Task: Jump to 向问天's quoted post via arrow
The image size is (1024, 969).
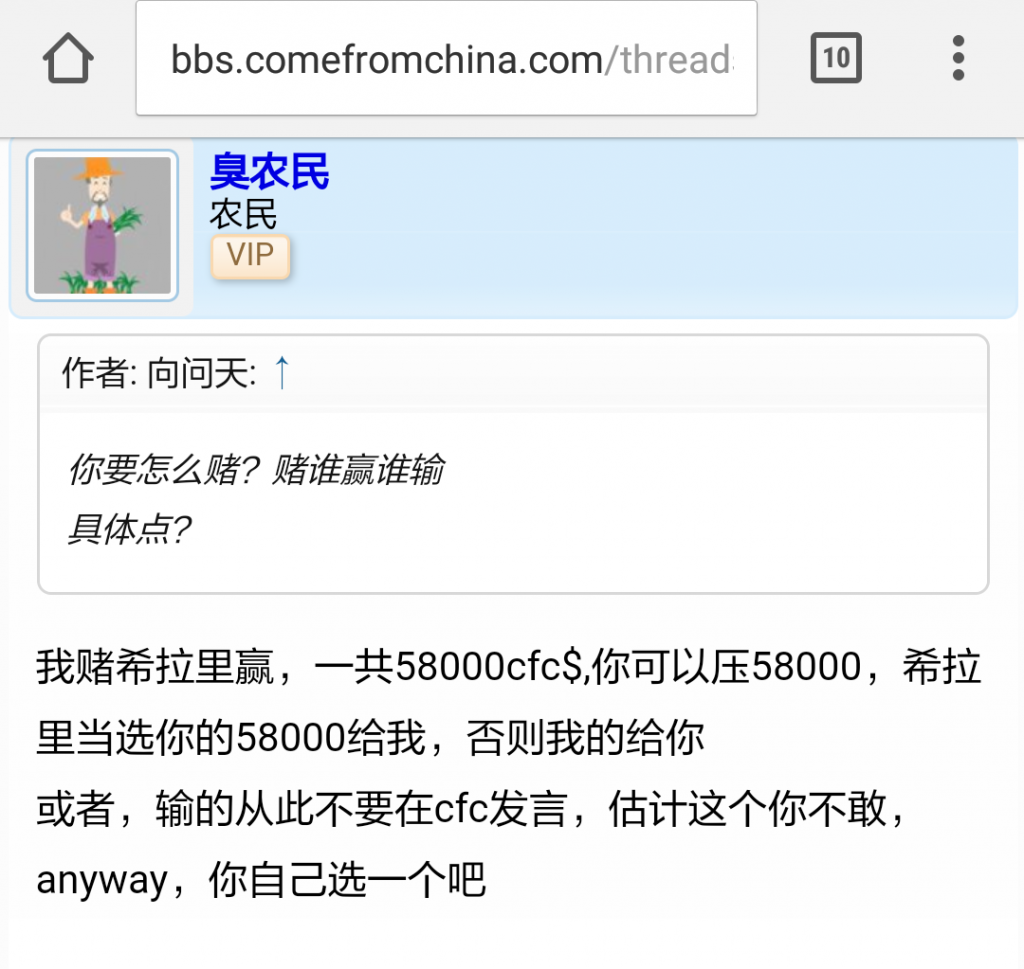Action: pos(282,374)
